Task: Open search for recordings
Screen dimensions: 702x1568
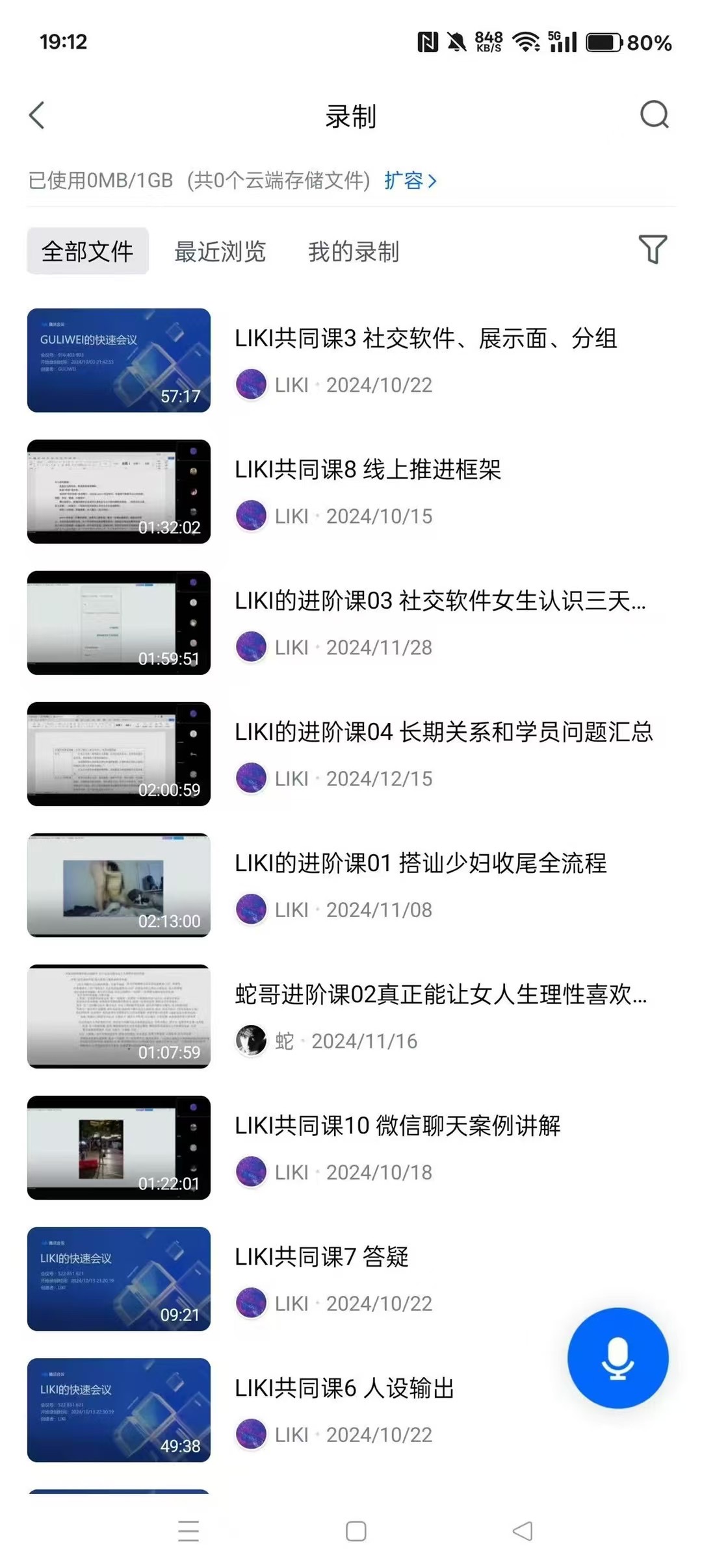Action: tap(654, 116)
